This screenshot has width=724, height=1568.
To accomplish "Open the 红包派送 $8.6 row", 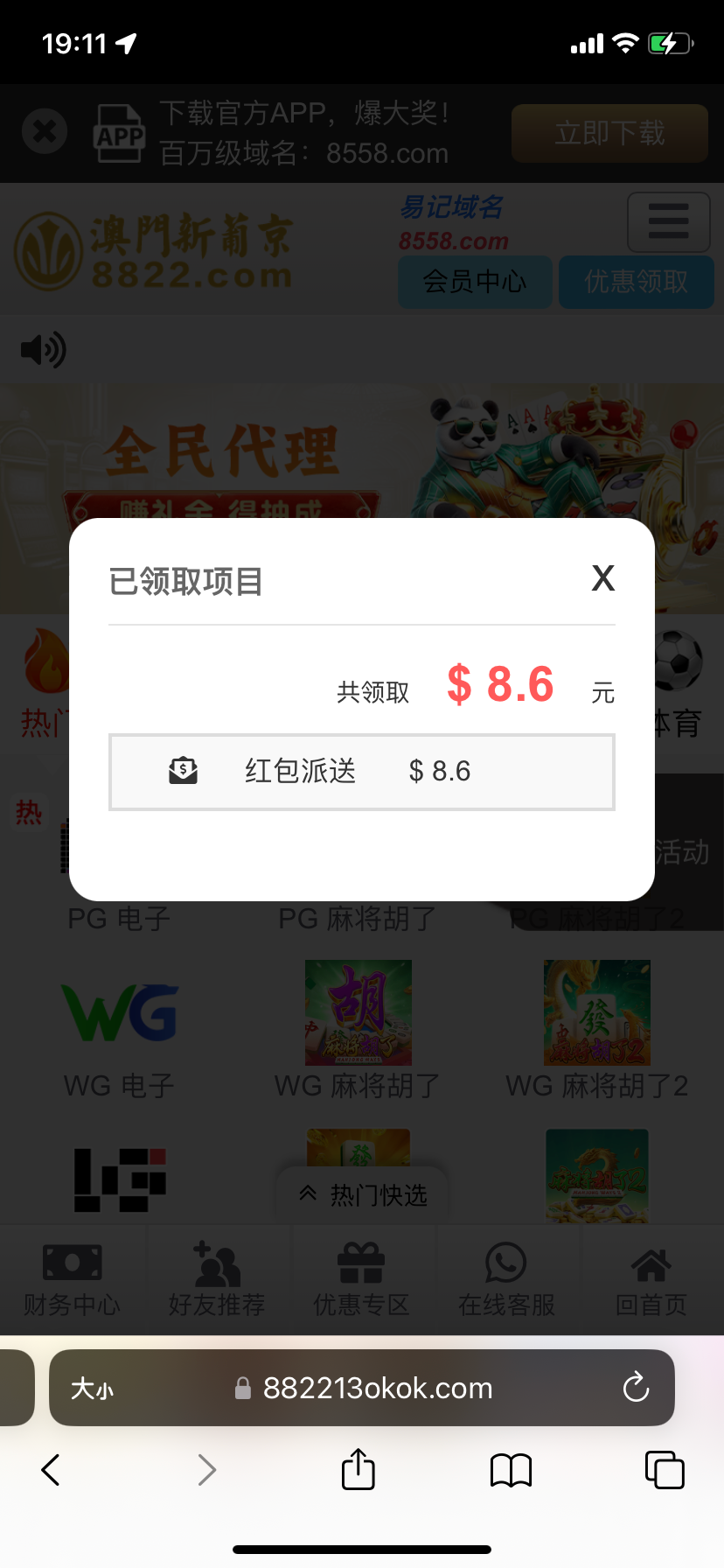I will (x=361, y=772).
